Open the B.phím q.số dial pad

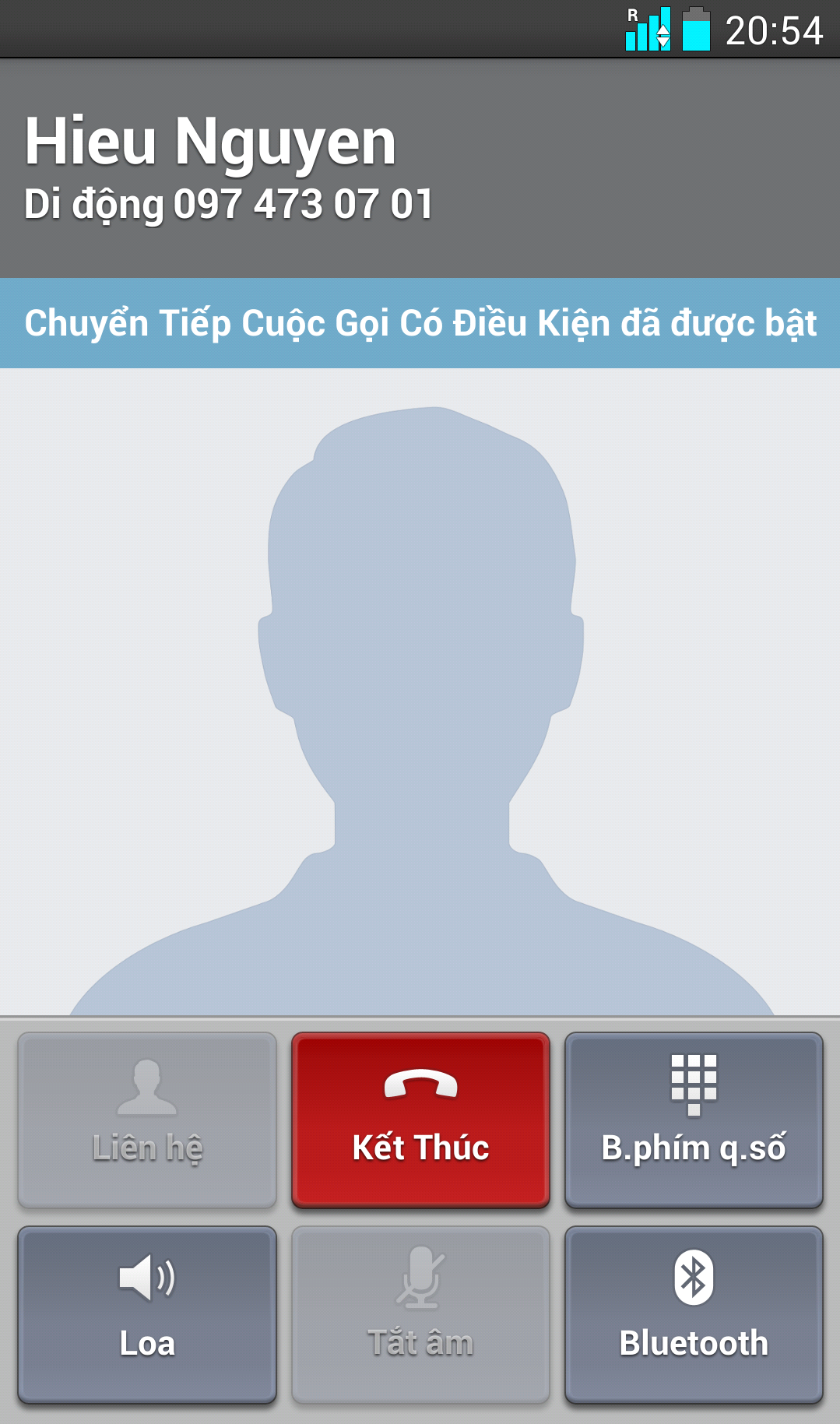[x=694, y=1120]
